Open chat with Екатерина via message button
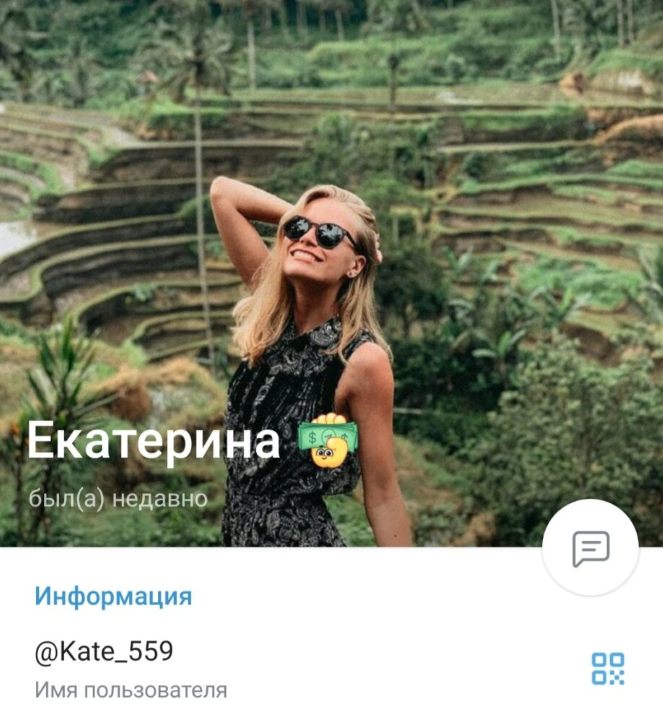Image resolution: width=663 pixels, height=707 pixels. (x=590, y=547)
